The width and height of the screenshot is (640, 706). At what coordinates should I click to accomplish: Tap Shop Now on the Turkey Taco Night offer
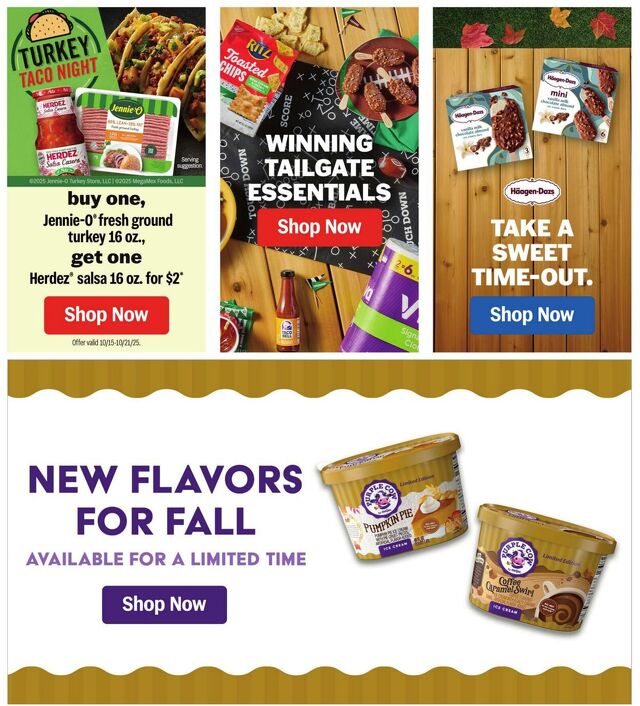106,315
